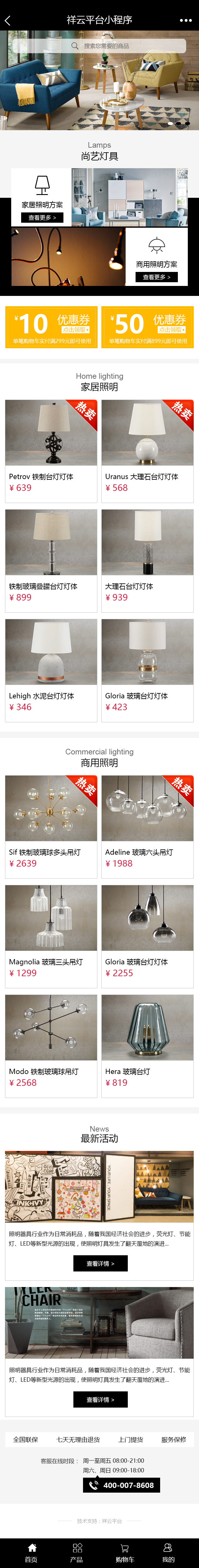View more under 商用照明方案
Image resolution: width=199 pixels, height=1568 pixels.
pos(156,277)
